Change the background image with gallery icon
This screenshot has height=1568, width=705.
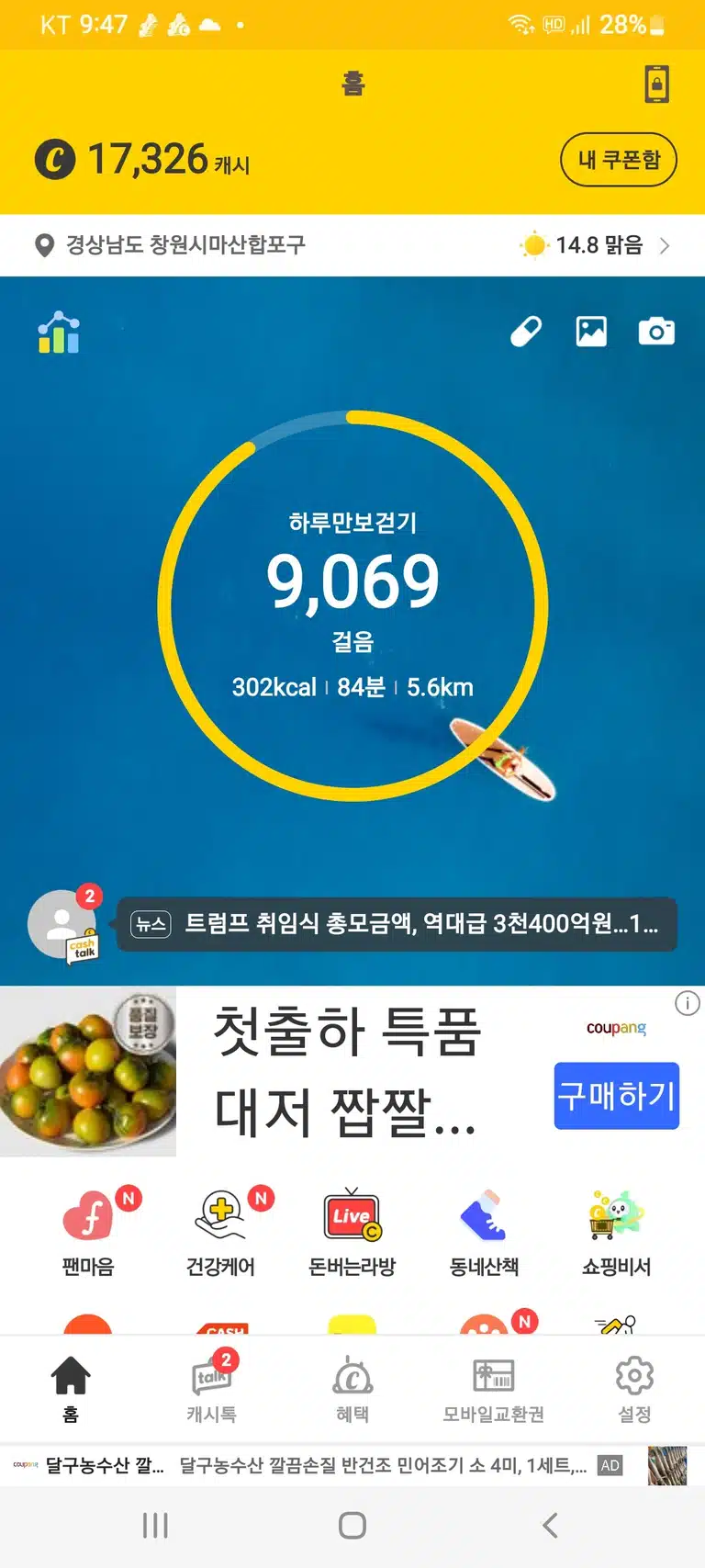pyautogui.click(x=591, y=331)
